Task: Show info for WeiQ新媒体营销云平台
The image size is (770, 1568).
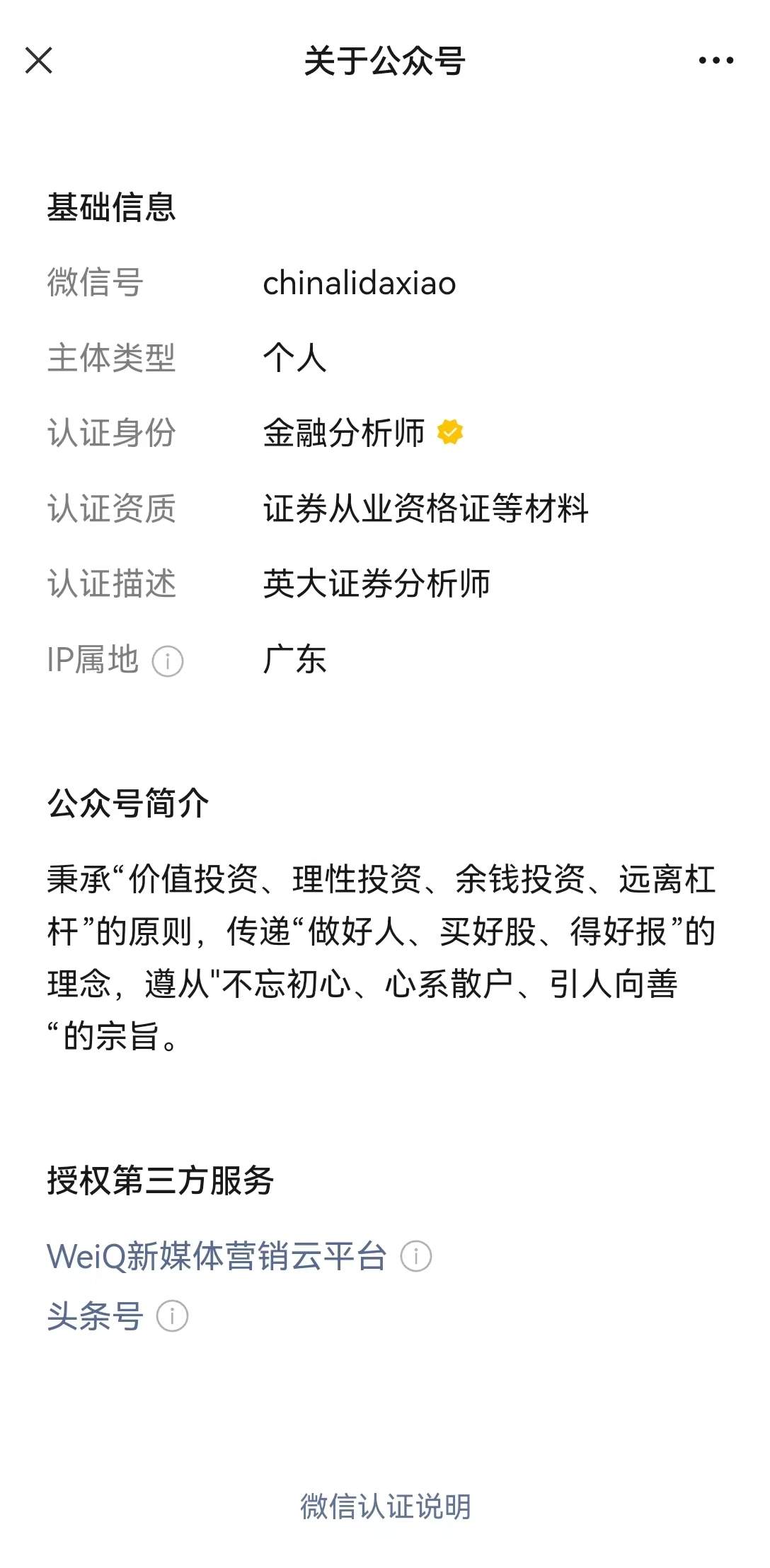Action: click(x=416, y=1257)
